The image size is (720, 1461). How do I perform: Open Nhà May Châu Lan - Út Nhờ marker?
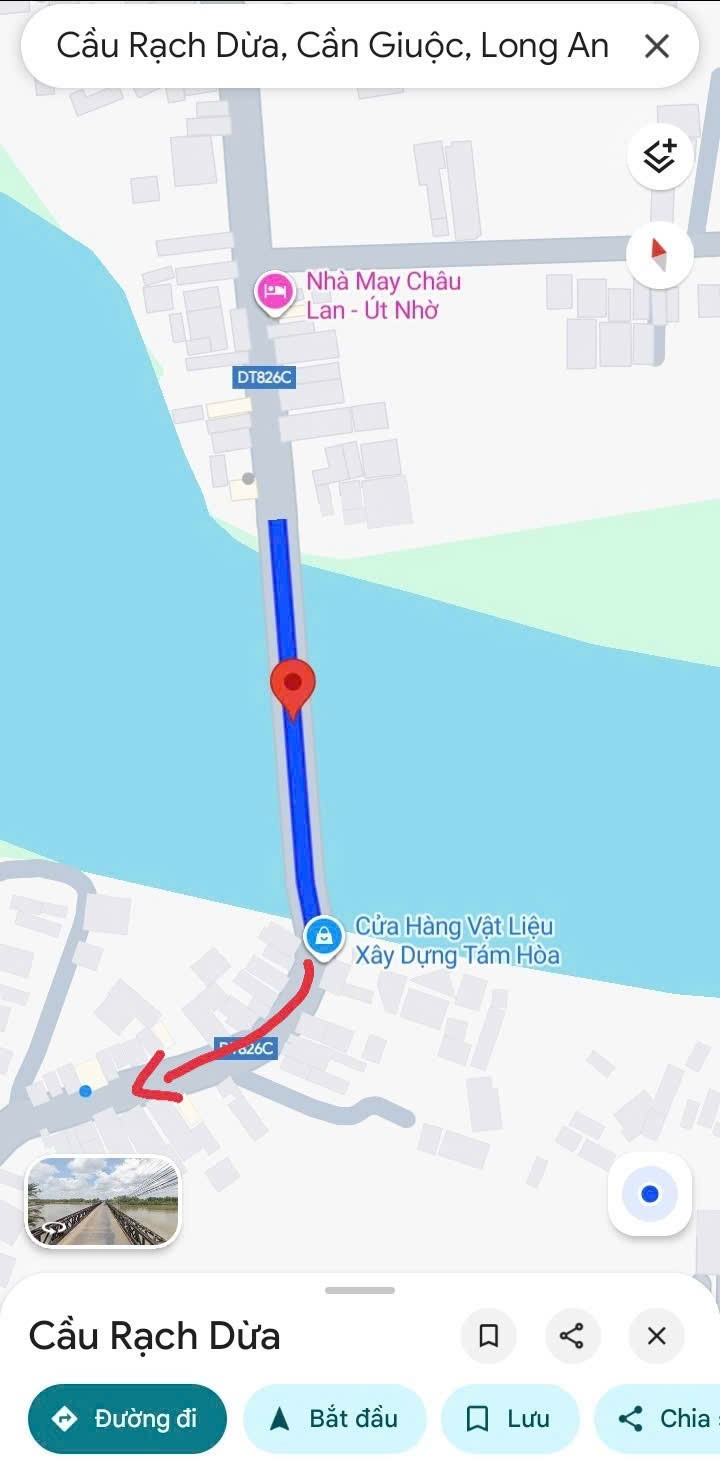(275, 292)
